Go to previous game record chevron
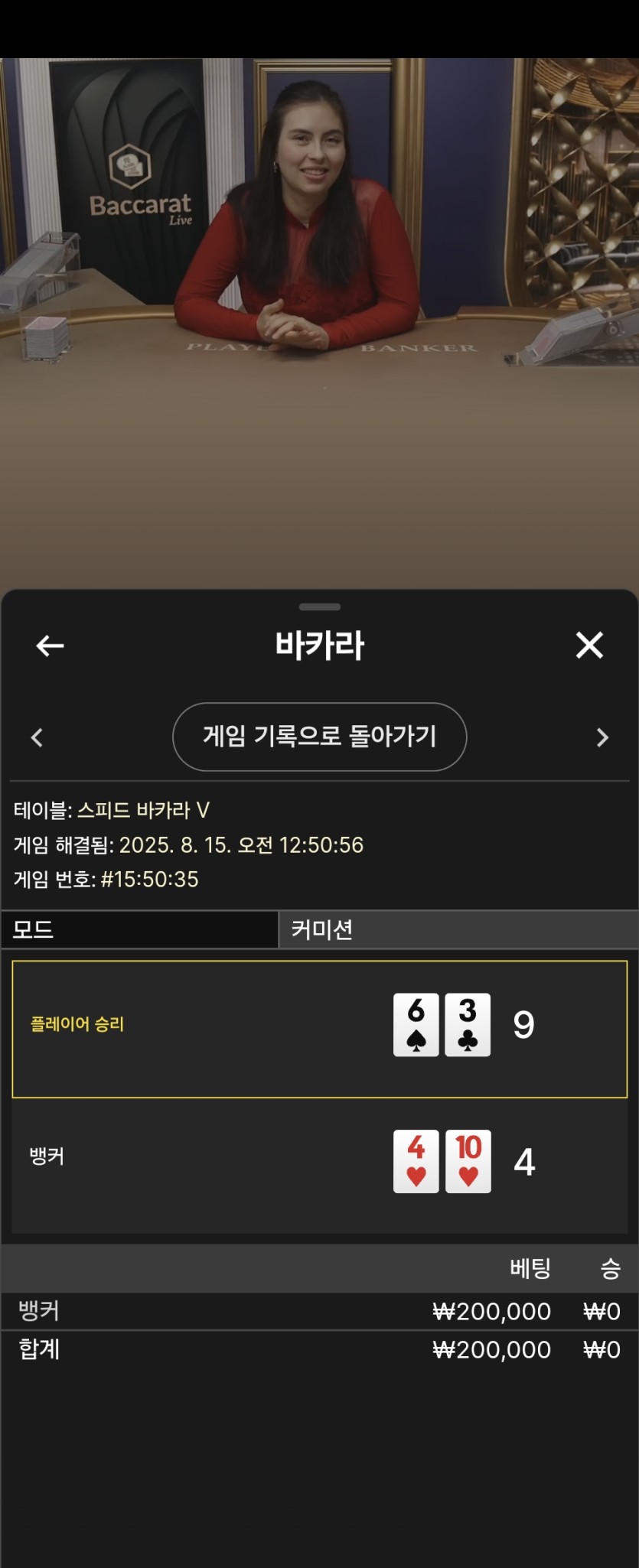The image size is (639, 1568). [x=37, y=737]
